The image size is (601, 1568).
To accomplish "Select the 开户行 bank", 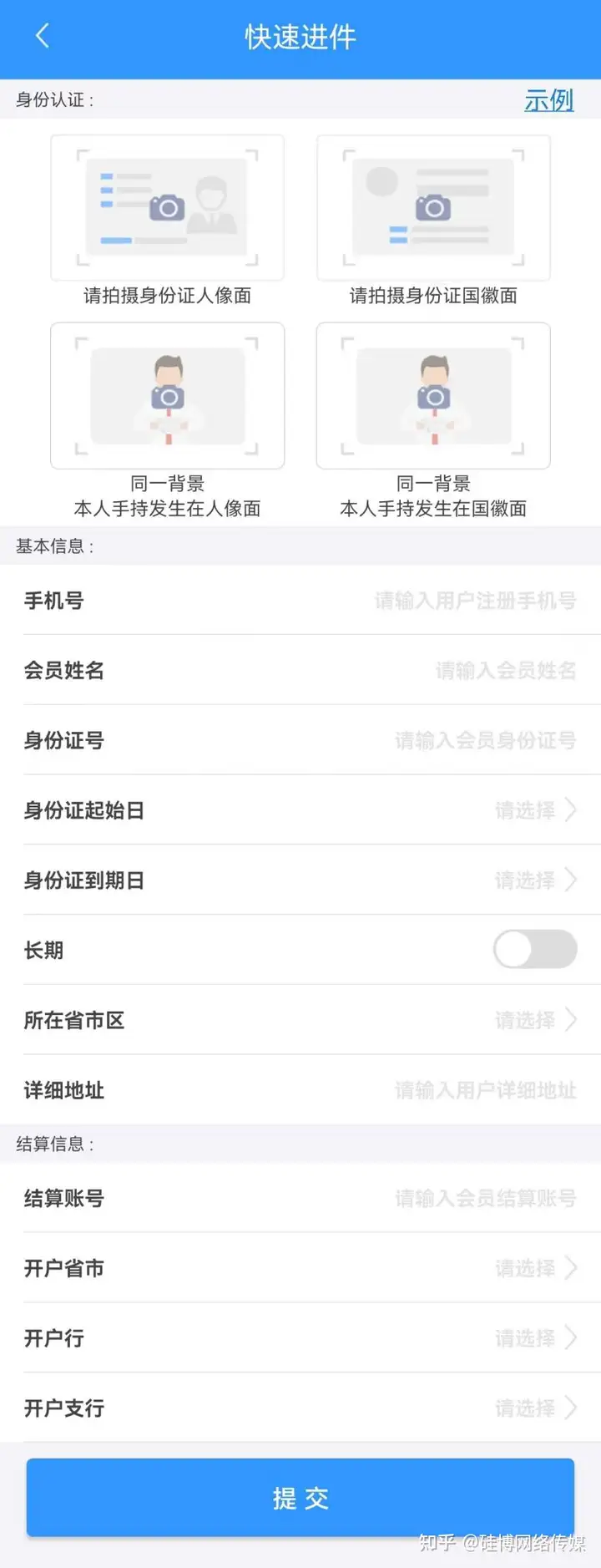I will [534, 1338].
